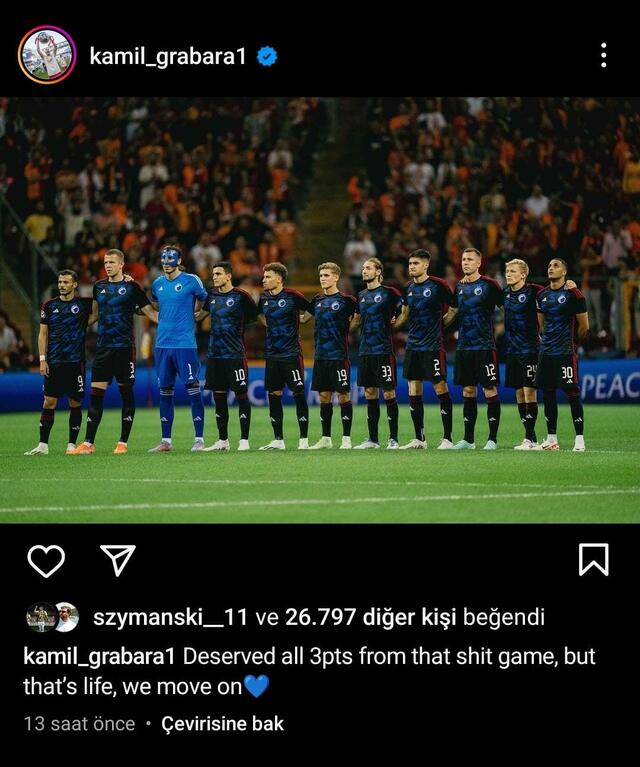Viewport: 640px width, 767px height.
Task: Open the three-dot post options menu
Action: [x=603, y=55]
